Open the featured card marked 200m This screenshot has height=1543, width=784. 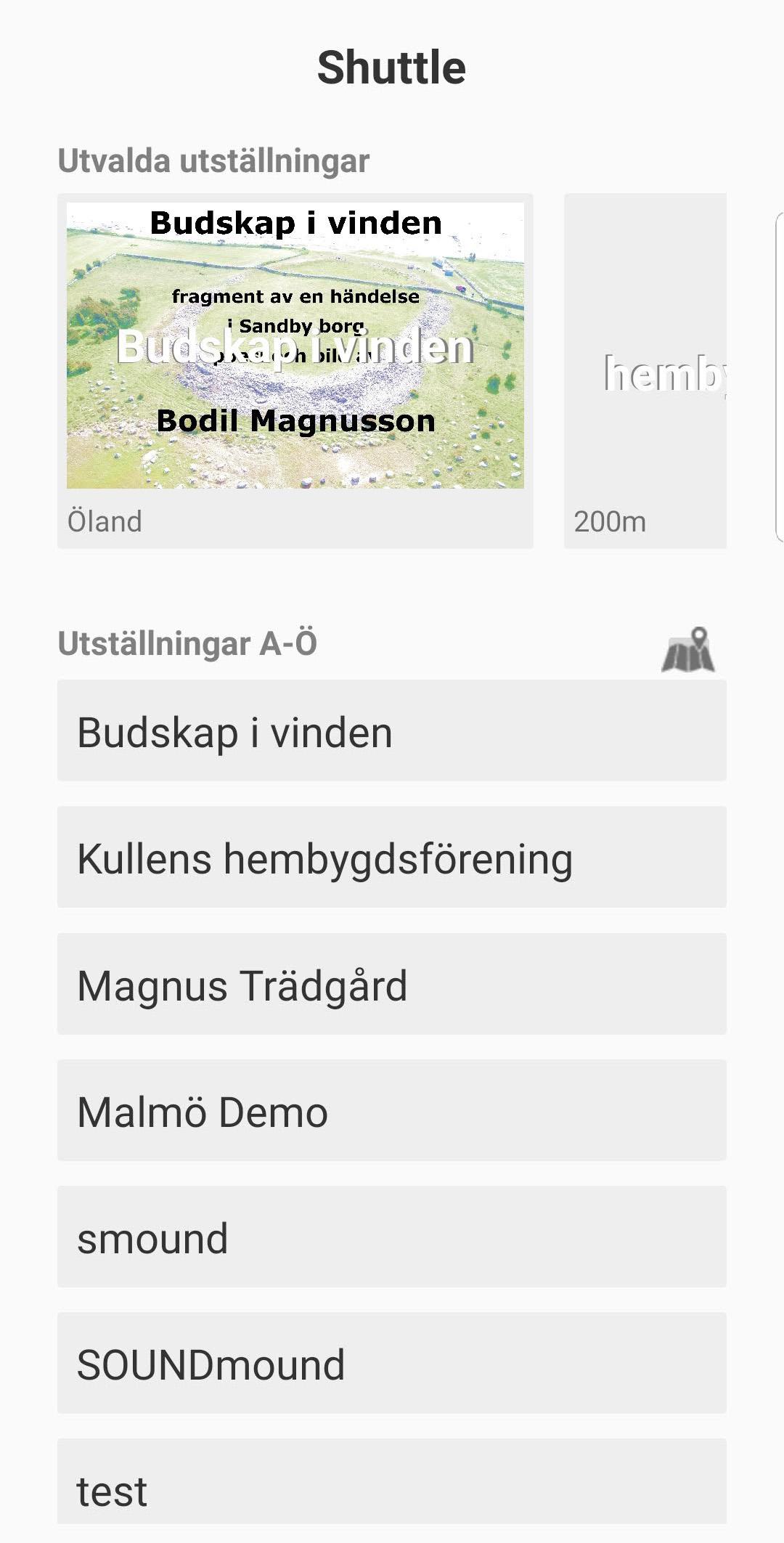(x=645, y=371)
